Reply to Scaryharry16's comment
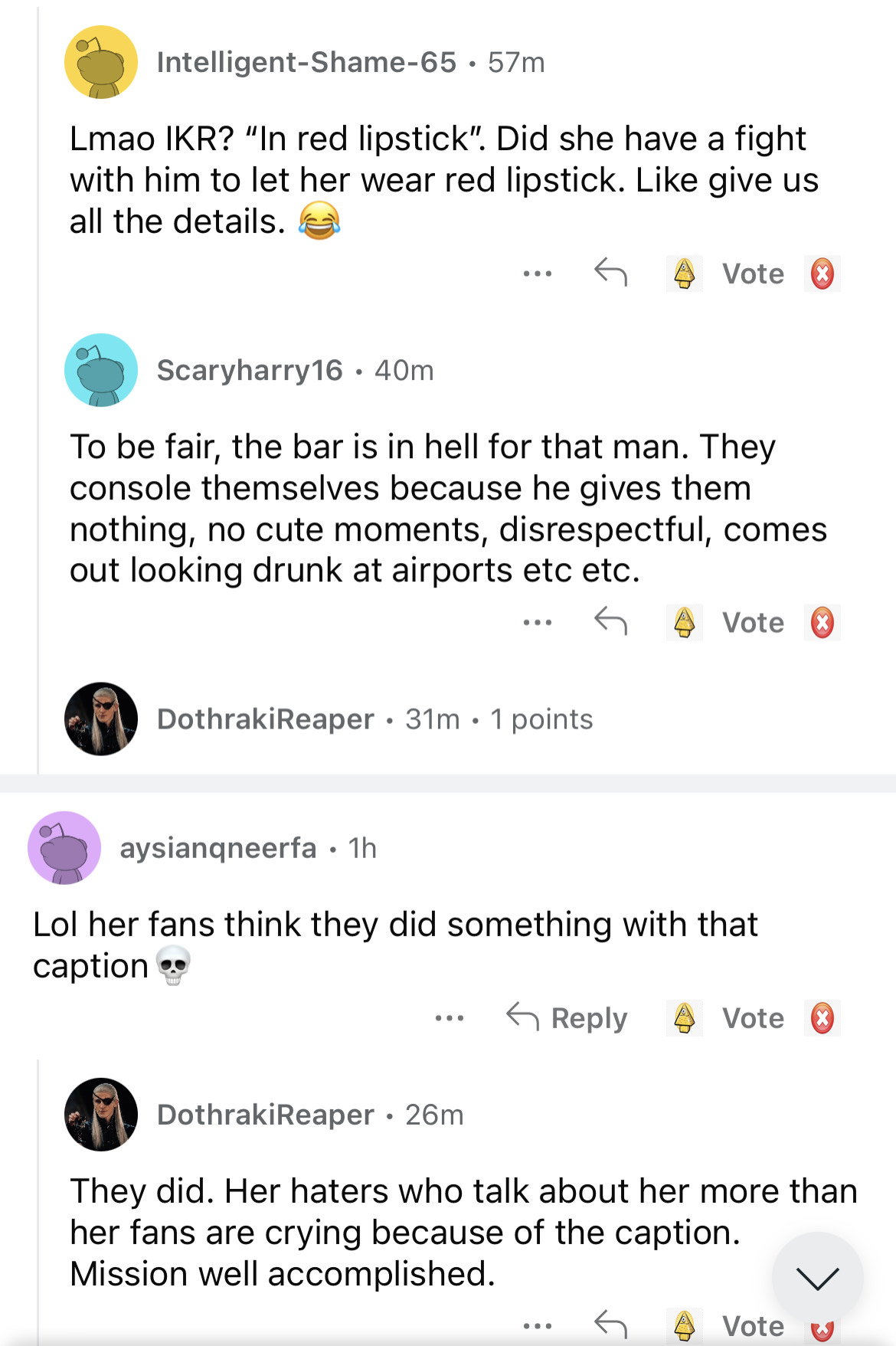 click(610, 621)
